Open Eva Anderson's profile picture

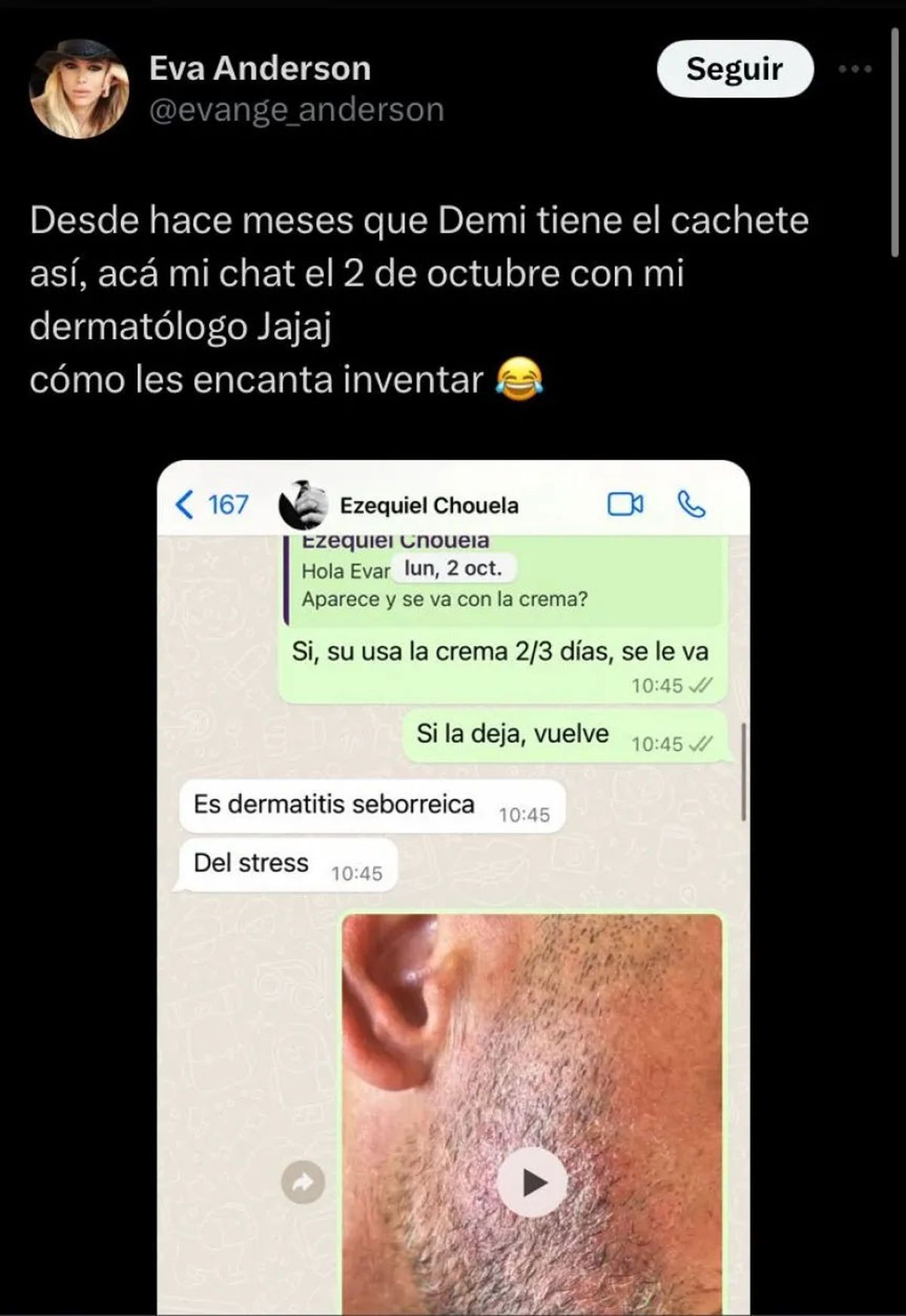click(x=79, y=88)
